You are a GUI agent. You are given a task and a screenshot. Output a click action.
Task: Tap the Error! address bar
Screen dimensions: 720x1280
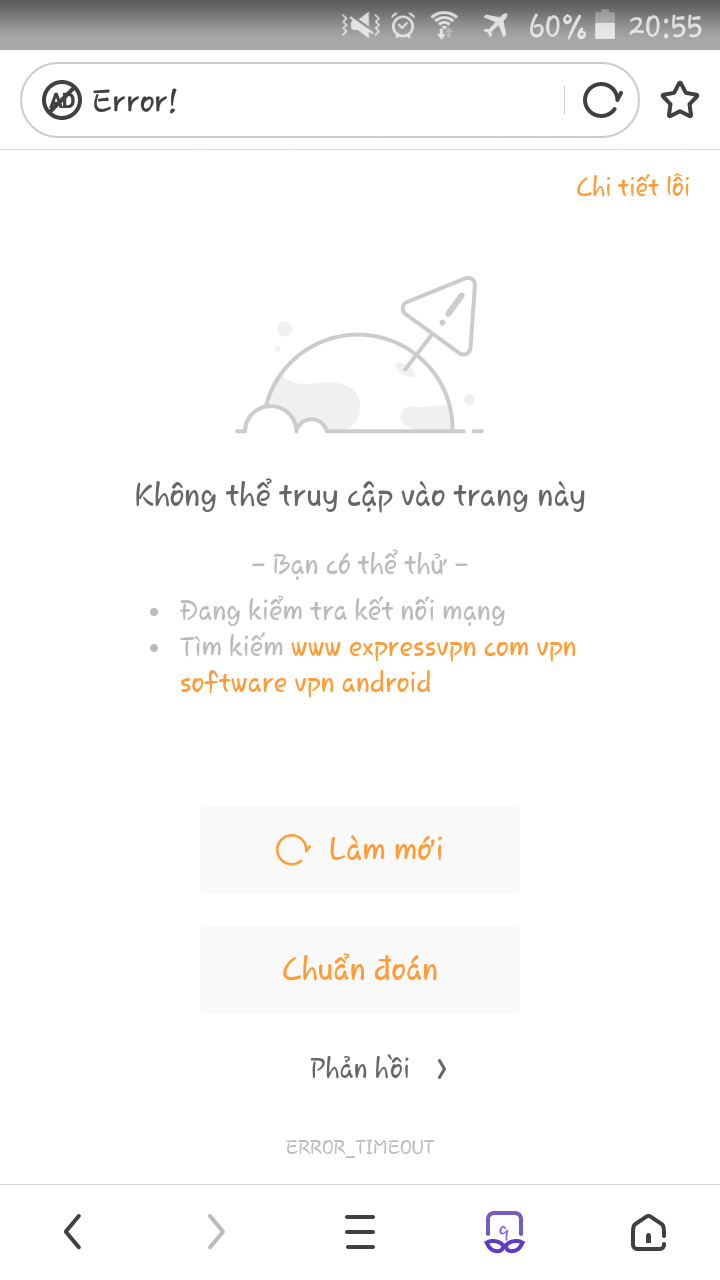(x=320, y=101)
